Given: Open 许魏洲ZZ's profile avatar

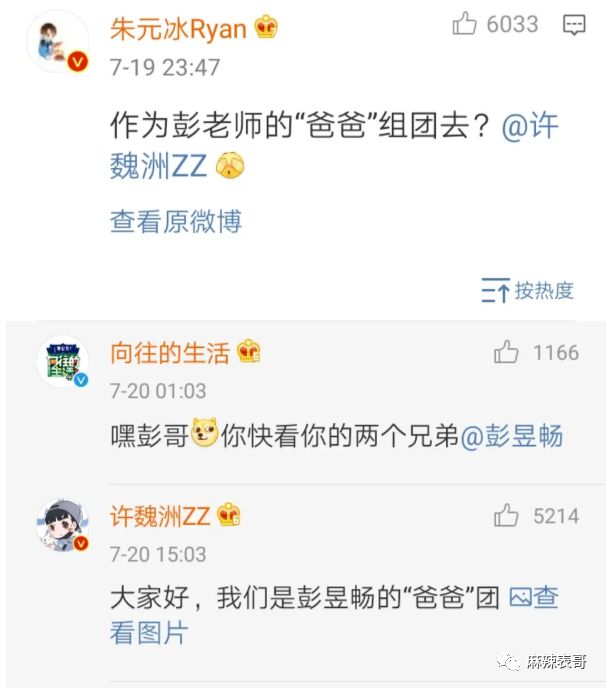Looking at the screenshot, I should (x=64, y=525).
